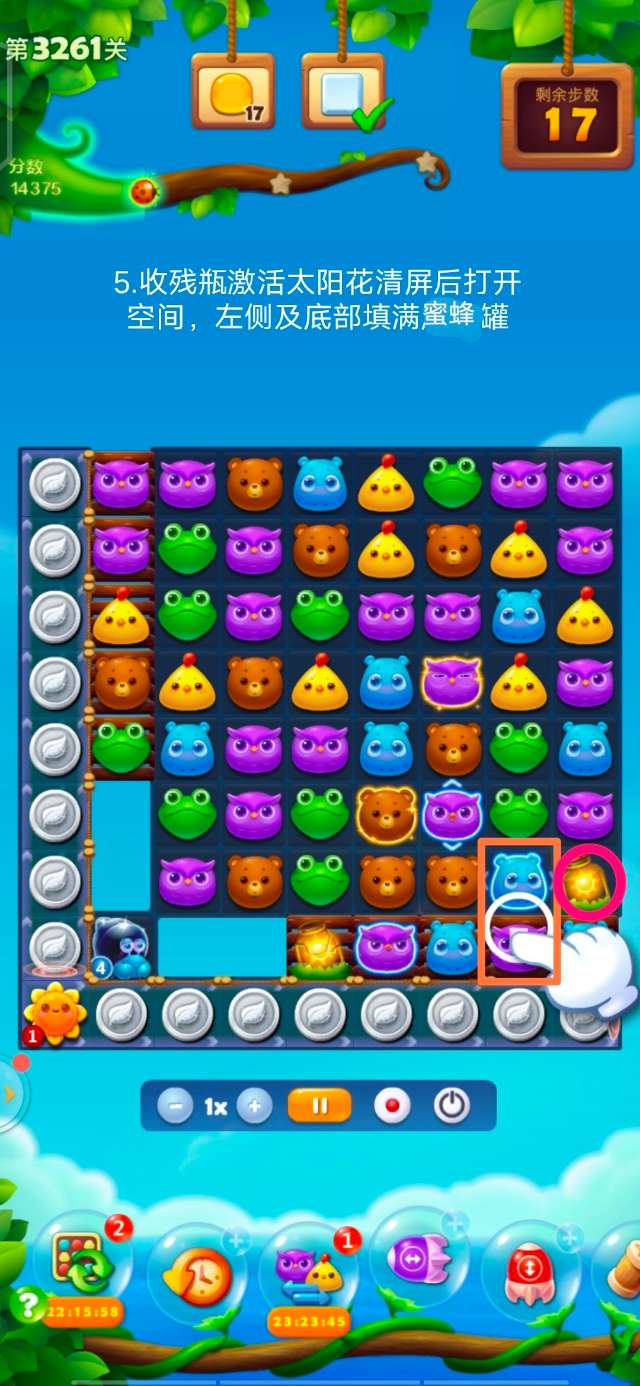Viewport: 640px width, 1386px height.
Task: Activate the animal swap booster
Action: coord(308,1272)
